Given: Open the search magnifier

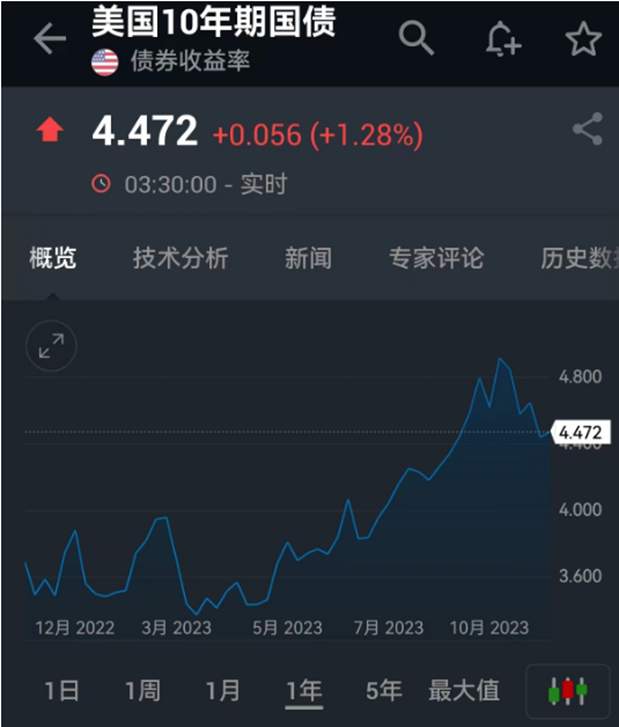Looking at the screenshot, I should pos(416,38).
